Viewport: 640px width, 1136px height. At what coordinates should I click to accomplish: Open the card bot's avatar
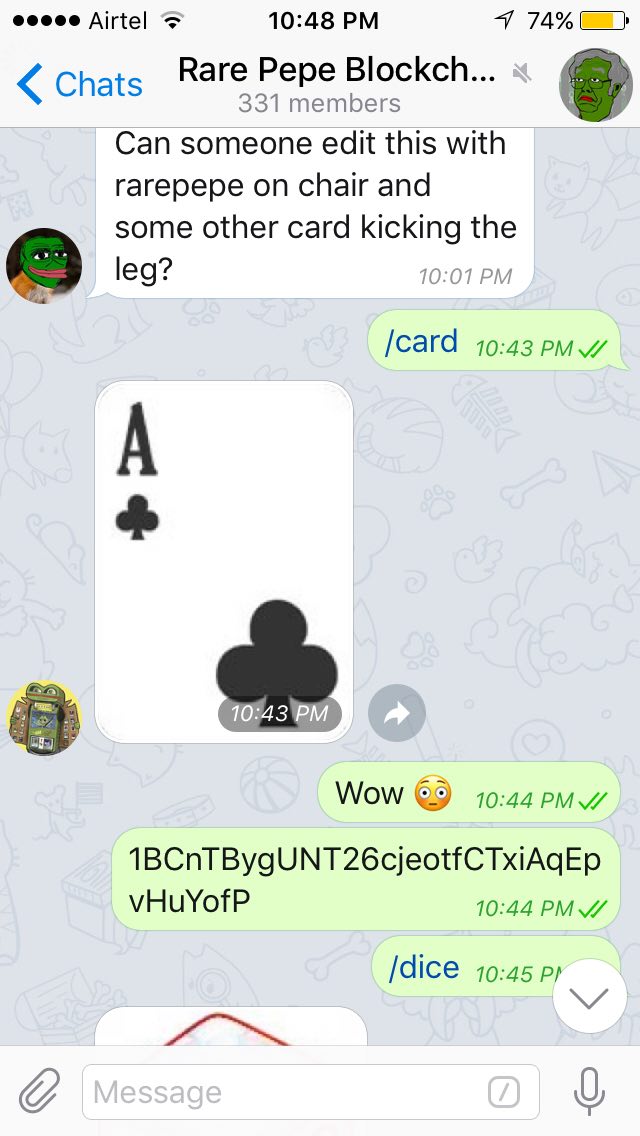tap(43, 717)
